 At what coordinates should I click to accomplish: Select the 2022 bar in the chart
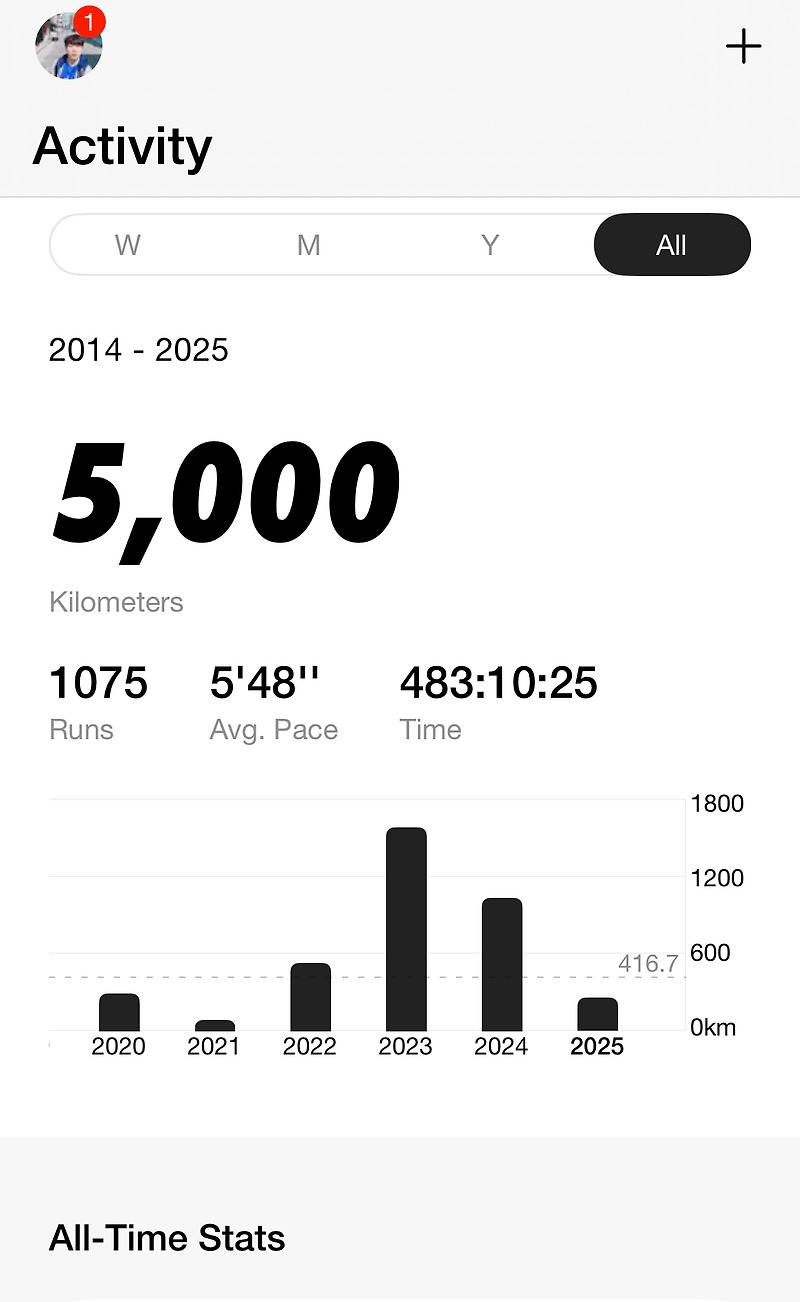click(310, 998)
